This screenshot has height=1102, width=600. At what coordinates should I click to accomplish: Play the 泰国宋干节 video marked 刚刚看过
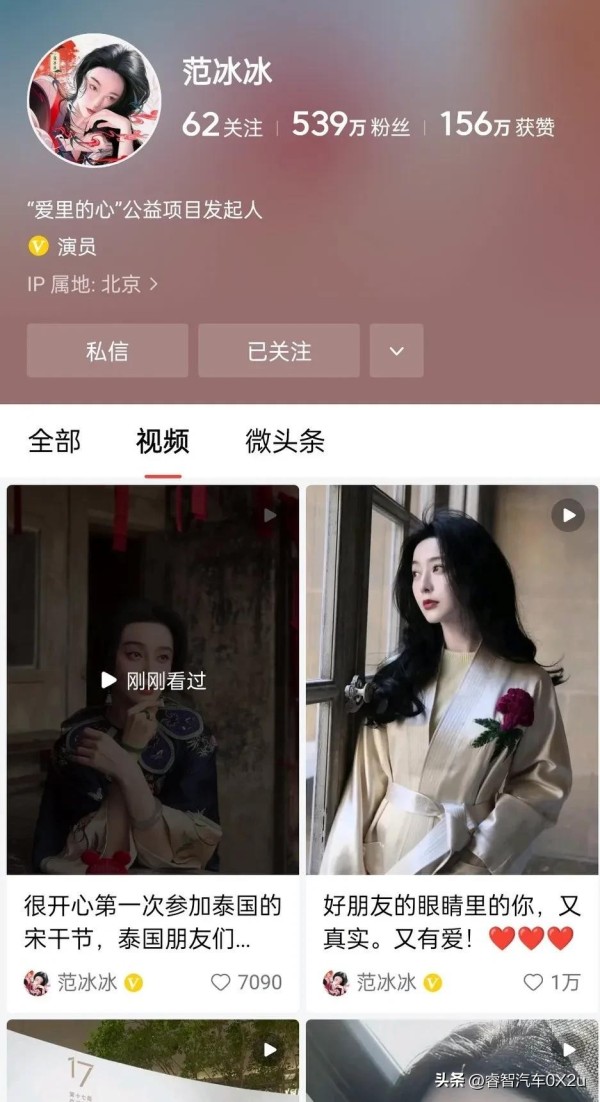(153, 680)
